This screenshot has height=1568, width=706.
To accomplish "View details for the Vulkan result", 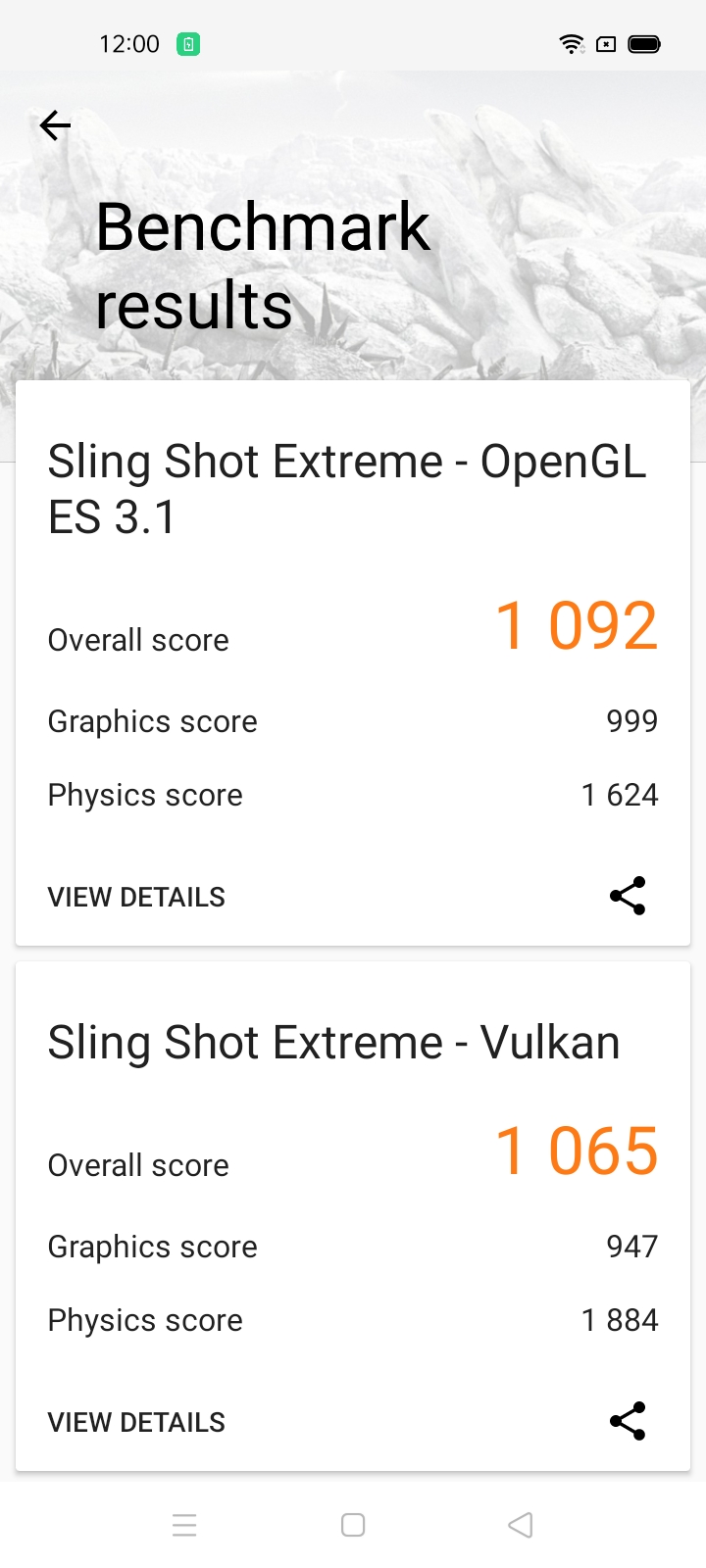I will (136, 1422).
